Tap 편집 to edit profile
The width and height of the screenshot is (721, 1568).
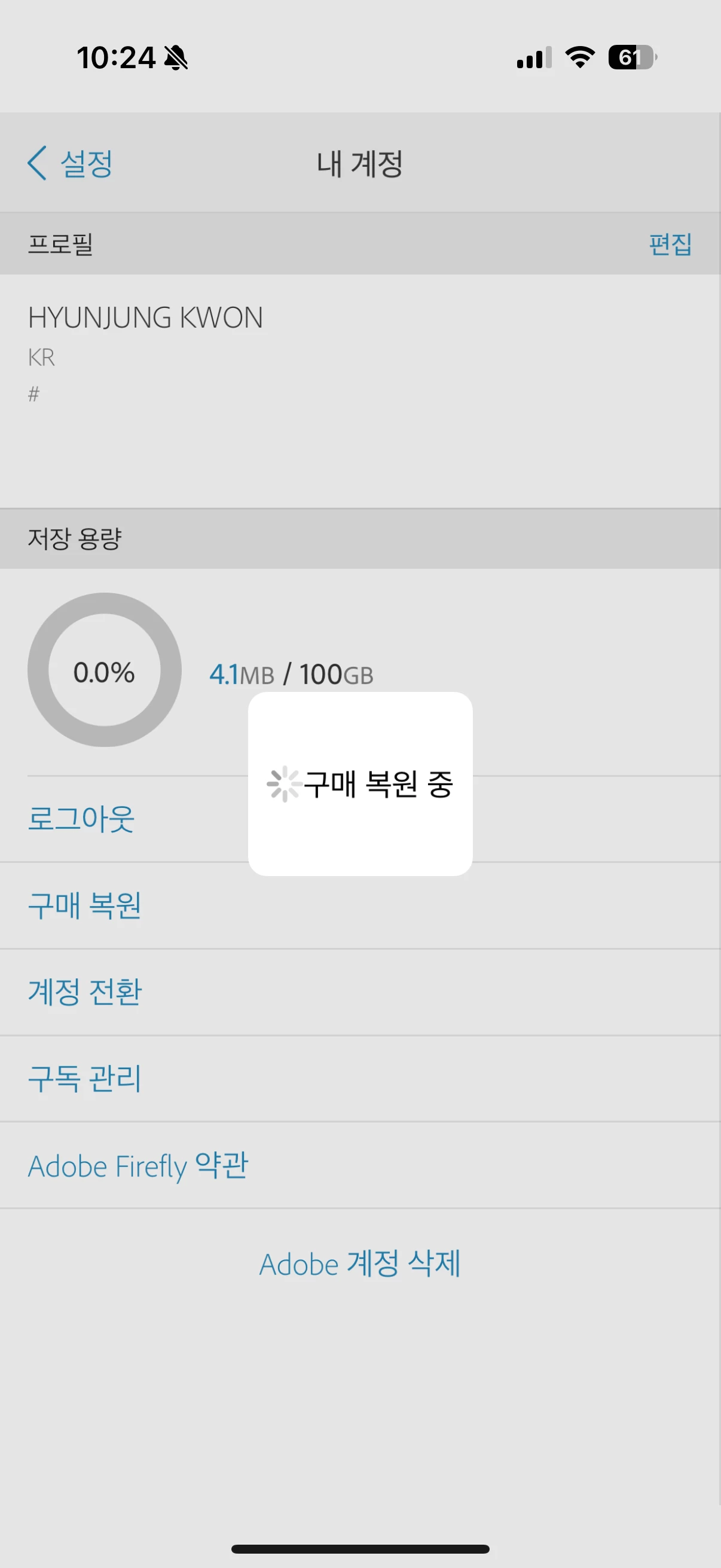pos(670,244)
